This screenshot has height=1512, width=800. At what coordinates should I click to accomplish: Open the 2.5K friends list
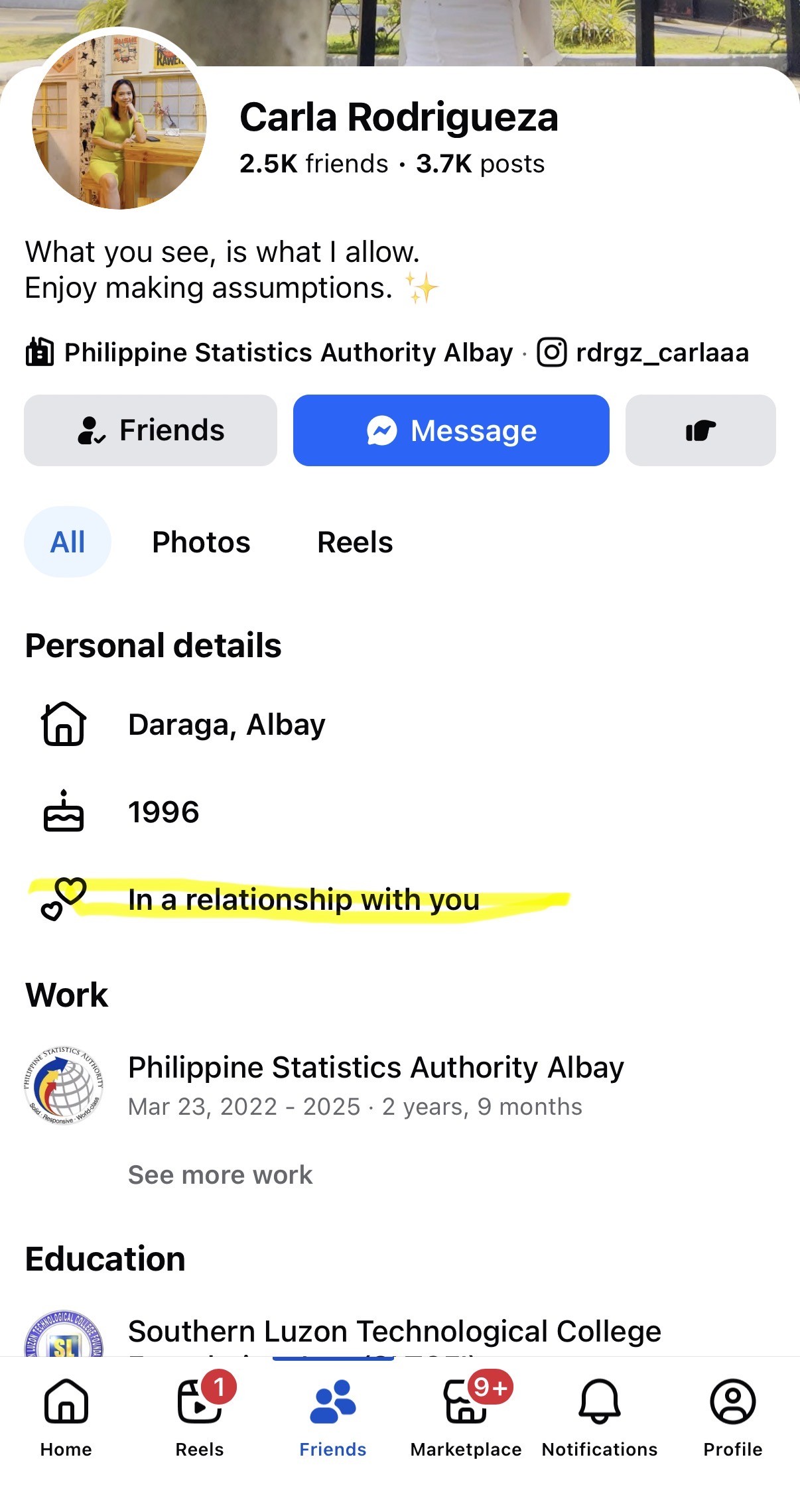(x=314, y=164)
